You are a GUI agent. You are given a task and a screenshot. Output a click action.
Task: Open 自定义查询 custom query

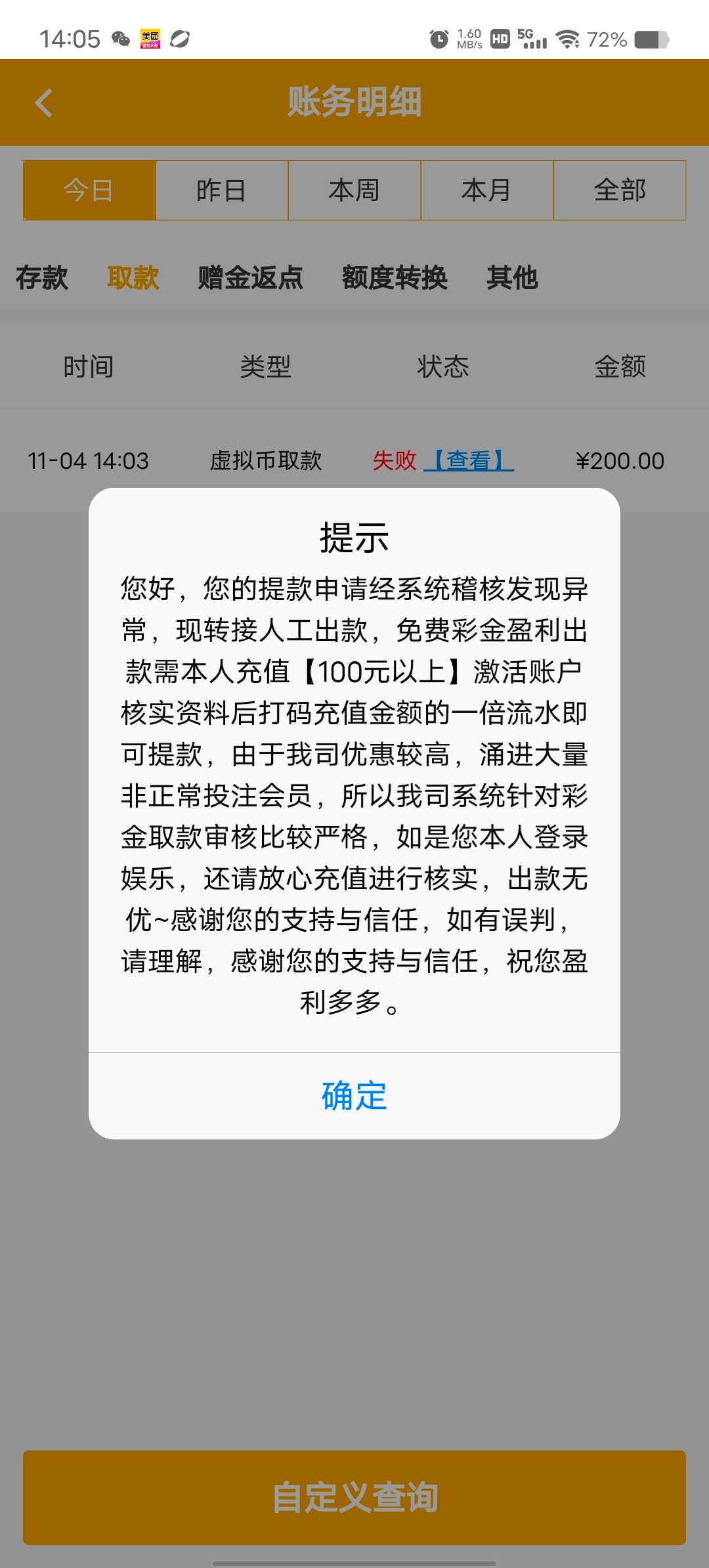pos(354,1497)
